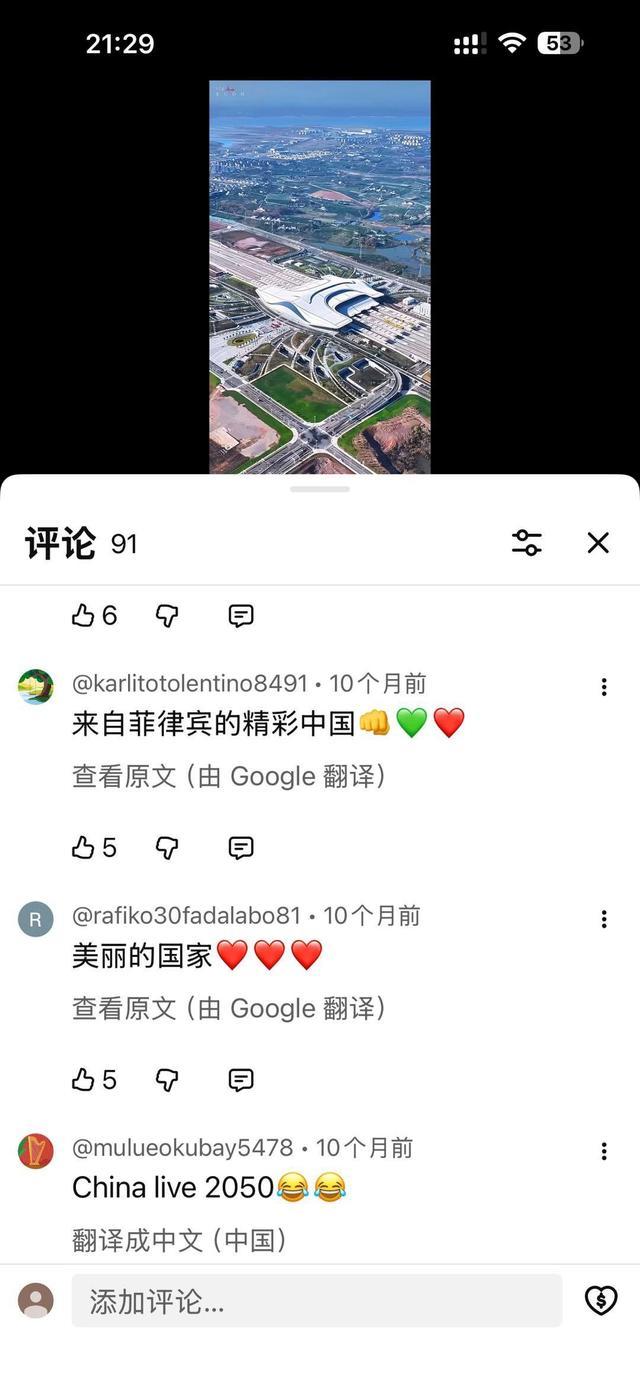Reply to @rafiko30fadalabo81's comment
Screen dimensions: 640x1387
[241, 1080]
